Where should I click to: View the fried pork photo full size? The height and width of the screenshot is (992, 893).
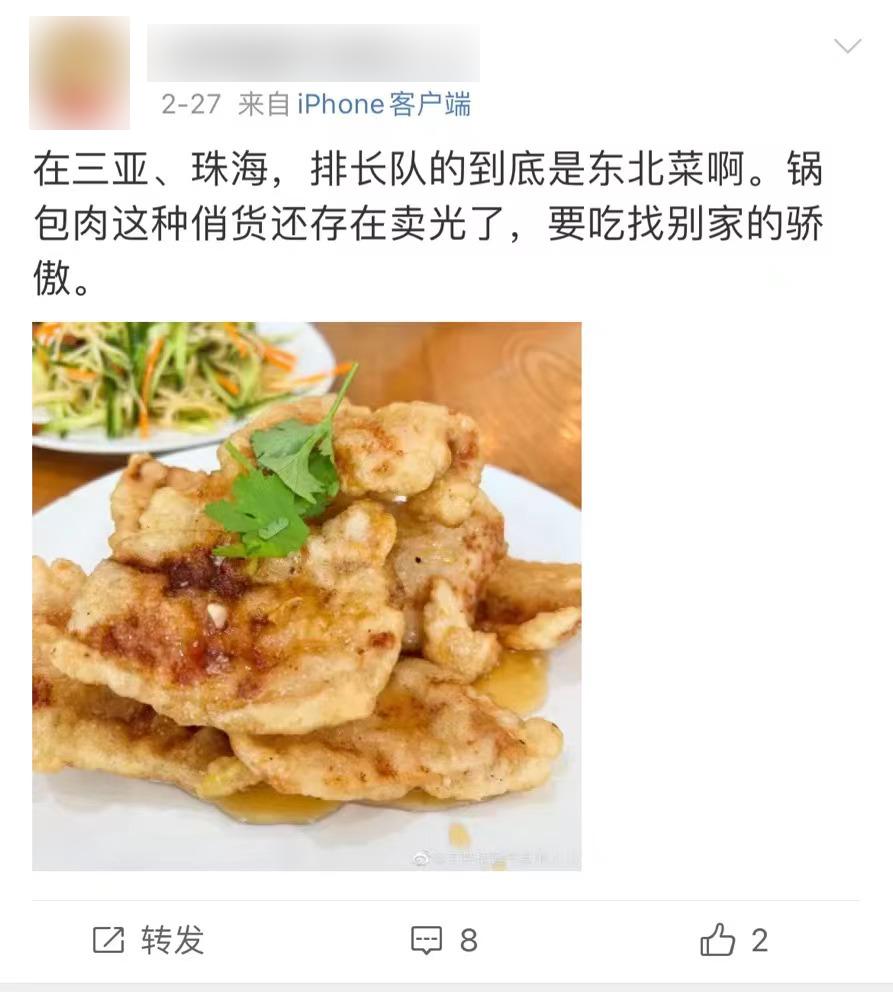307,596
